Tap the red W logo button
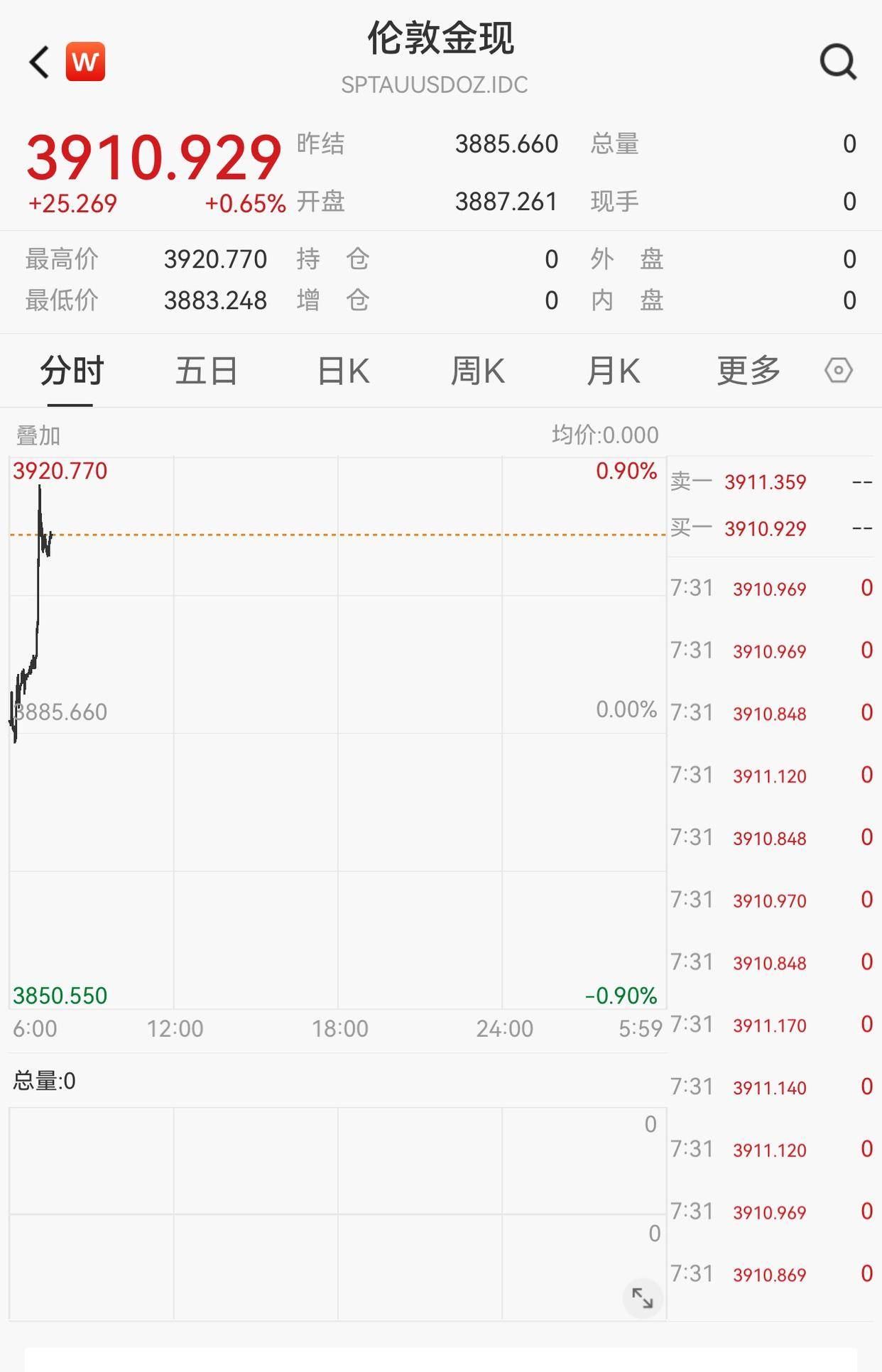Screen dimensions: 882x1372 point(85,62)
